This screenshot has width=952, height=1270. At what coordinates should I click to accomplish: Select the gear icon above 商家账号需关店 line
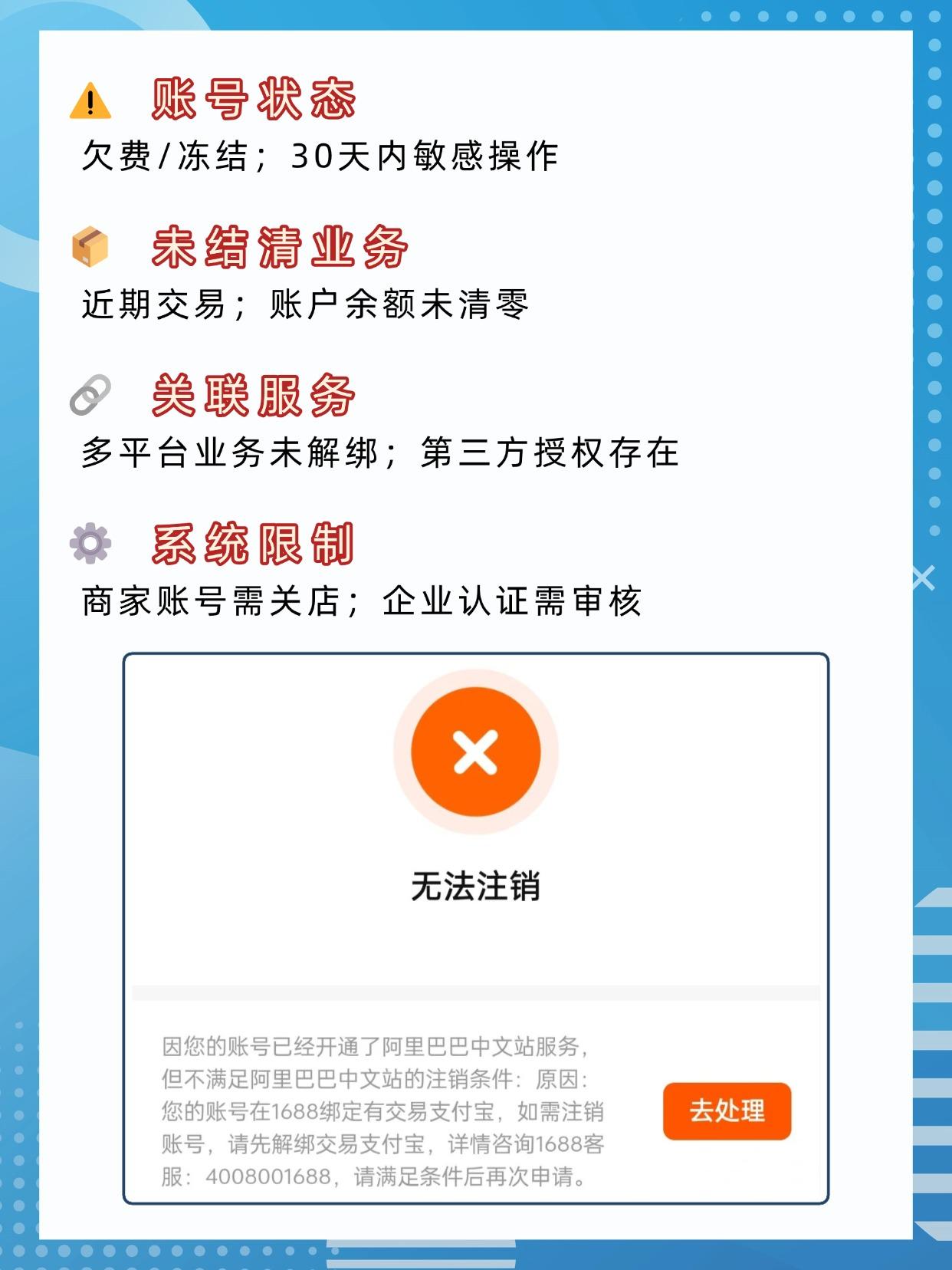tap(90, 542)
